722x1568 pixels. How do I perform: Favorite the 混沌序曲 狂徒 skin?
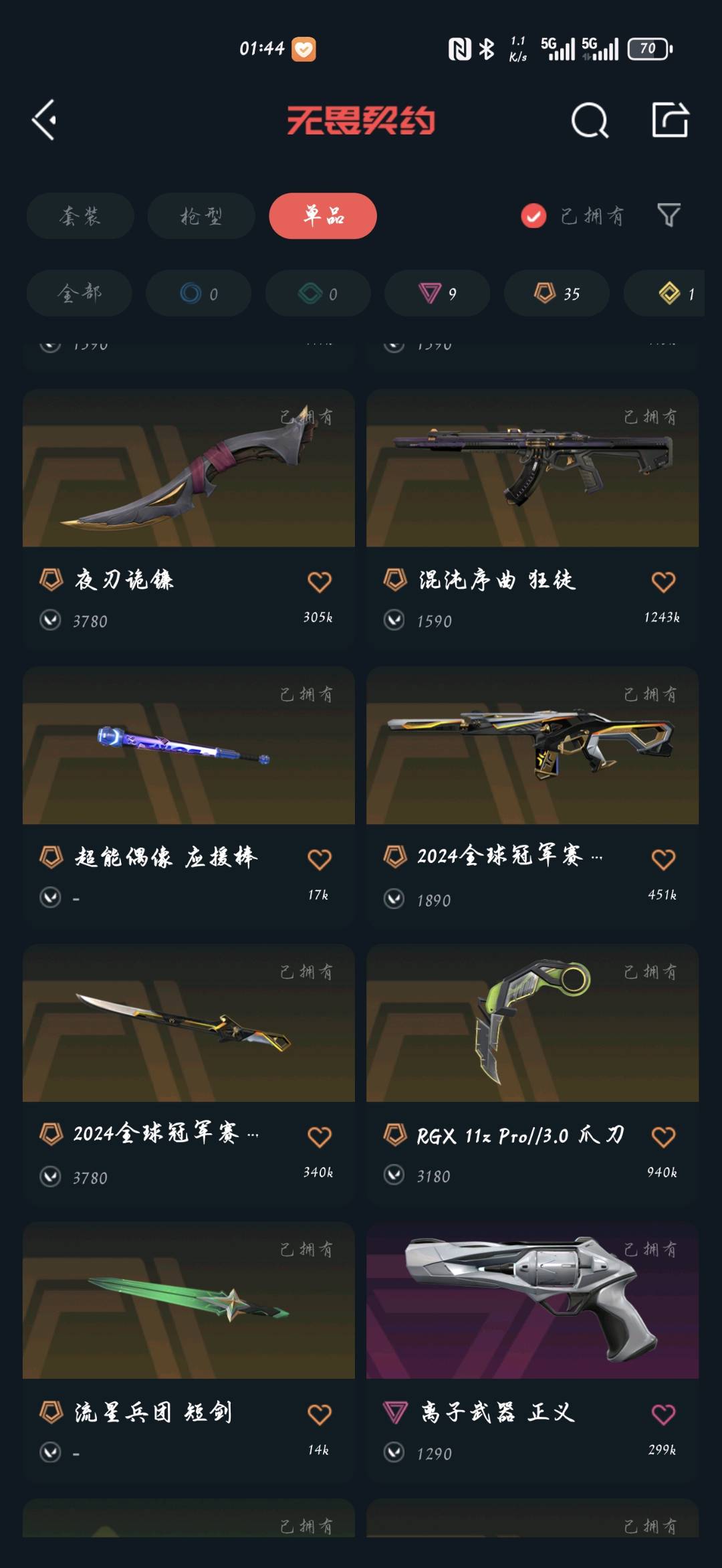pyautogui.click(x=663, y=581)
